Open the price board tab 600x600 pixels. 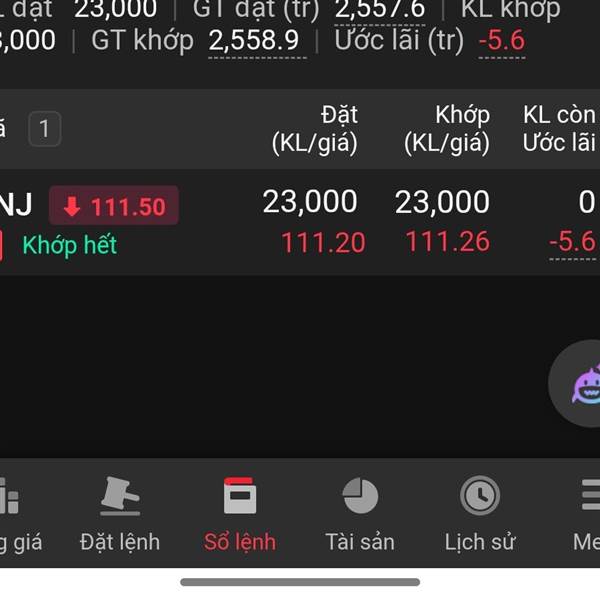pos(15,514)
